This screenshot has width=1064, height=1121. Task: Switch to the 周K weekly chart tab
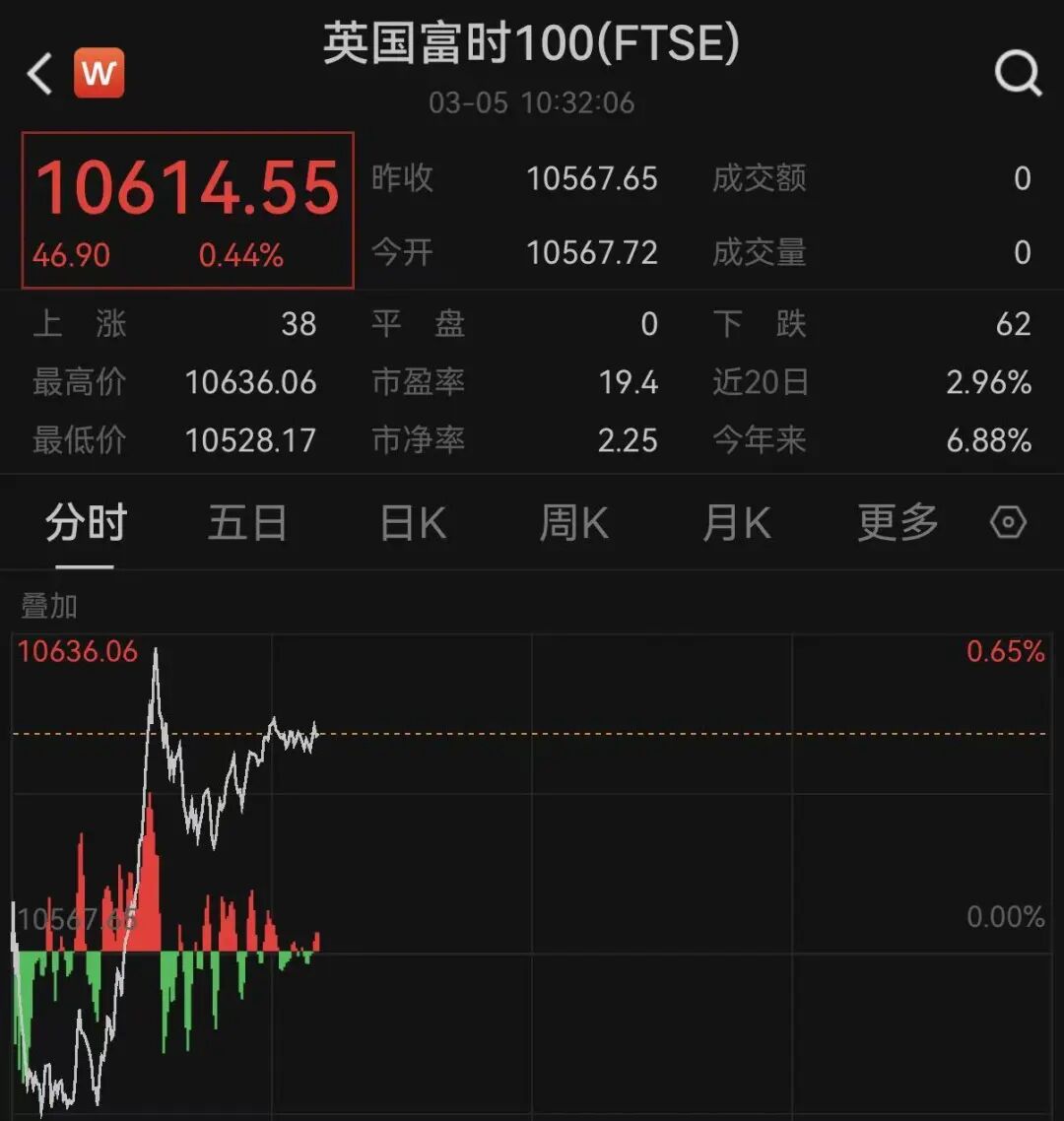pyautogui.click(x=572, y=525)
